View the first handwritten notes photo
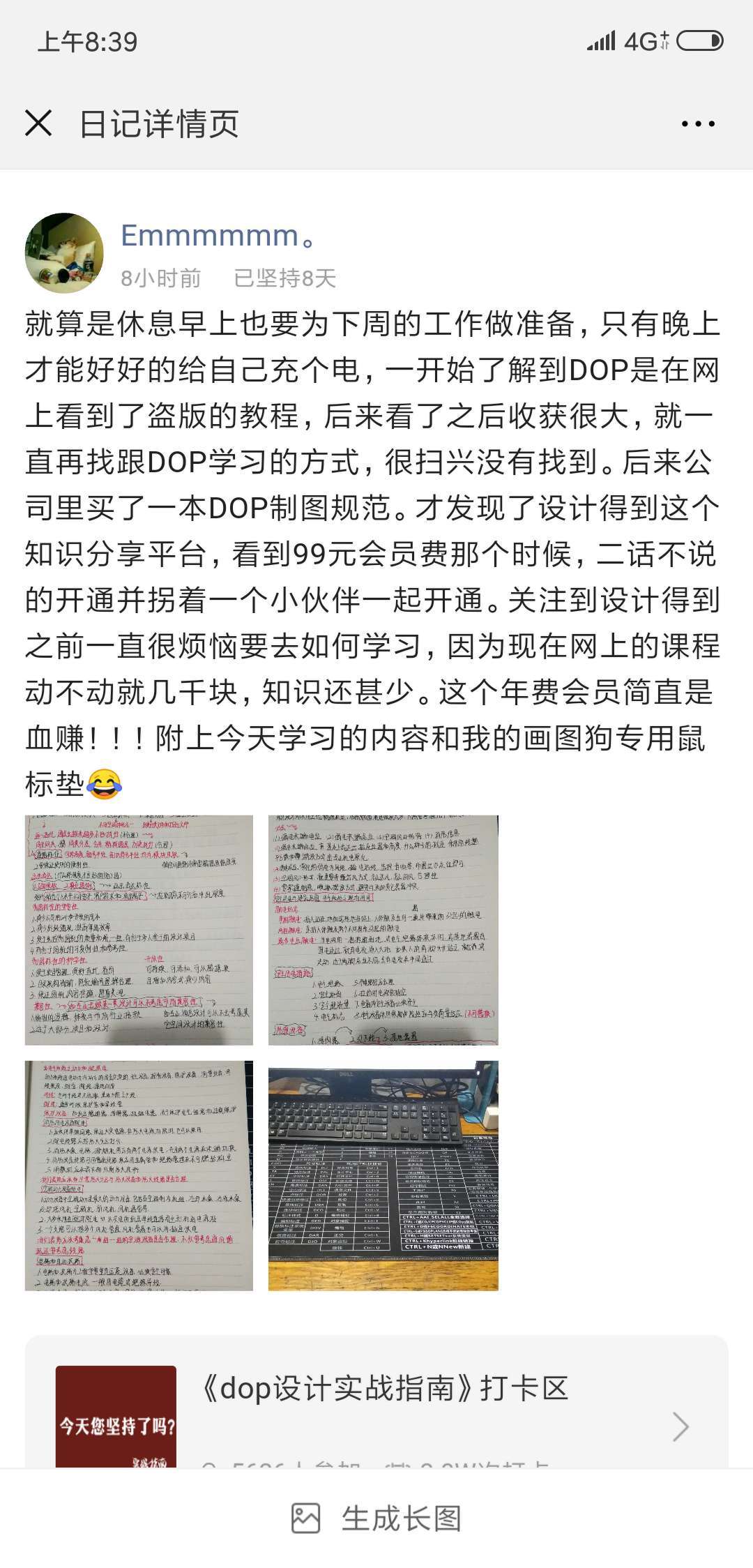 [x=139, y=930]
